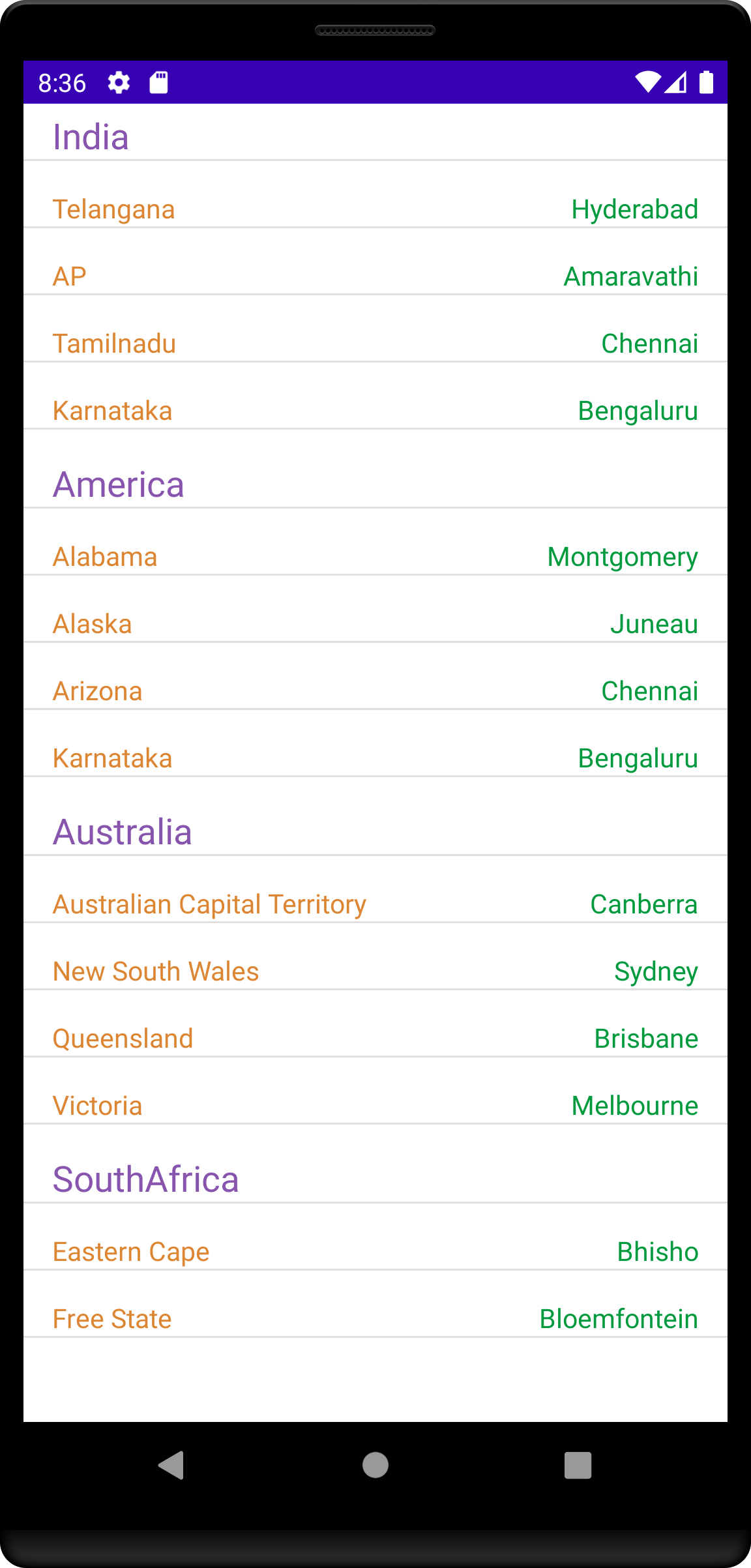The image size is (751, 1568).
Task: Select the Victoria Melbourne row
Action: point(375,1091)
